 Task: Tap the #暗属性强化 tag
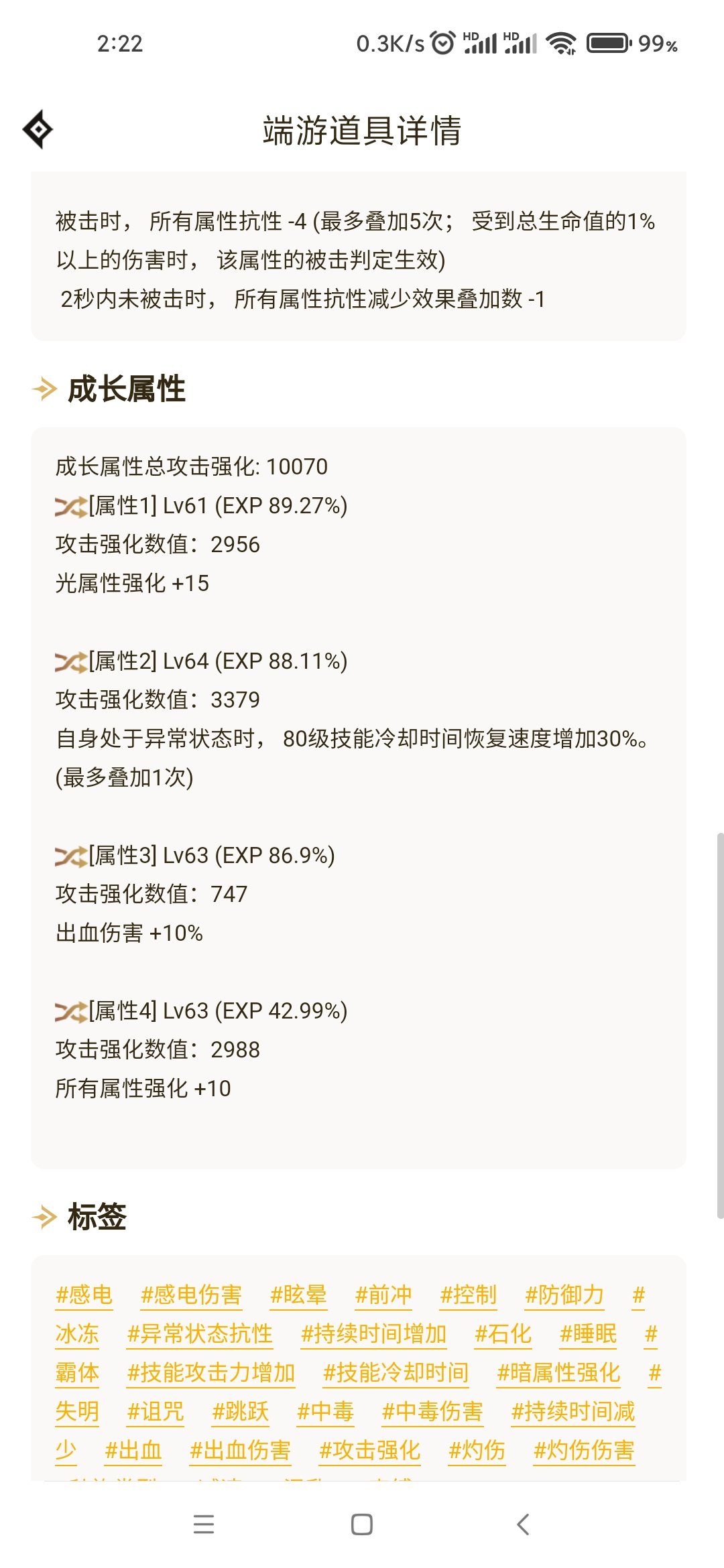click(559, 1372)
